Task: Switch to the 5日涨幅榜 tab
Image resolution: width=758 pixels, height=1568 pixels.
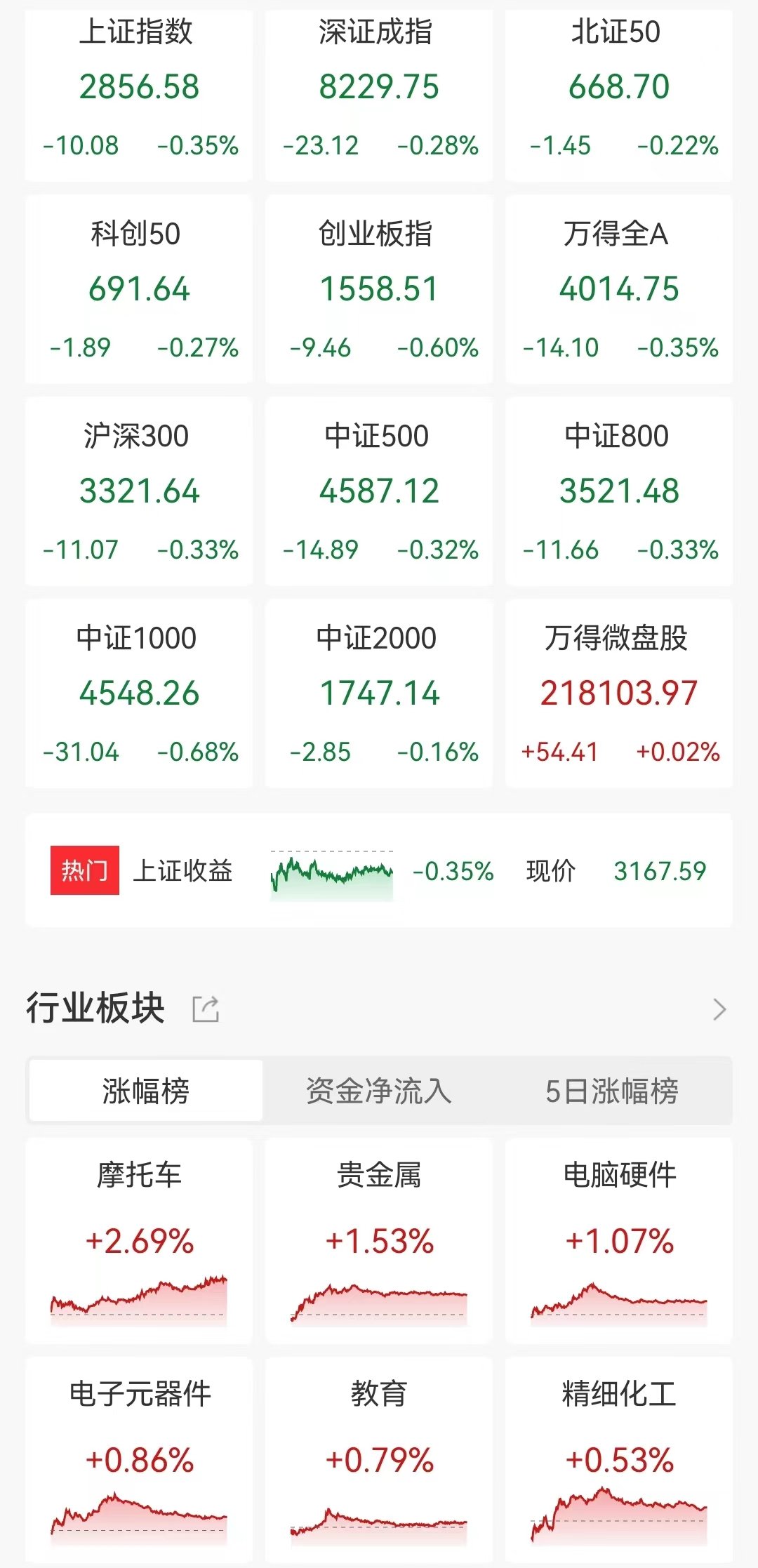Action: point(612,1091)
